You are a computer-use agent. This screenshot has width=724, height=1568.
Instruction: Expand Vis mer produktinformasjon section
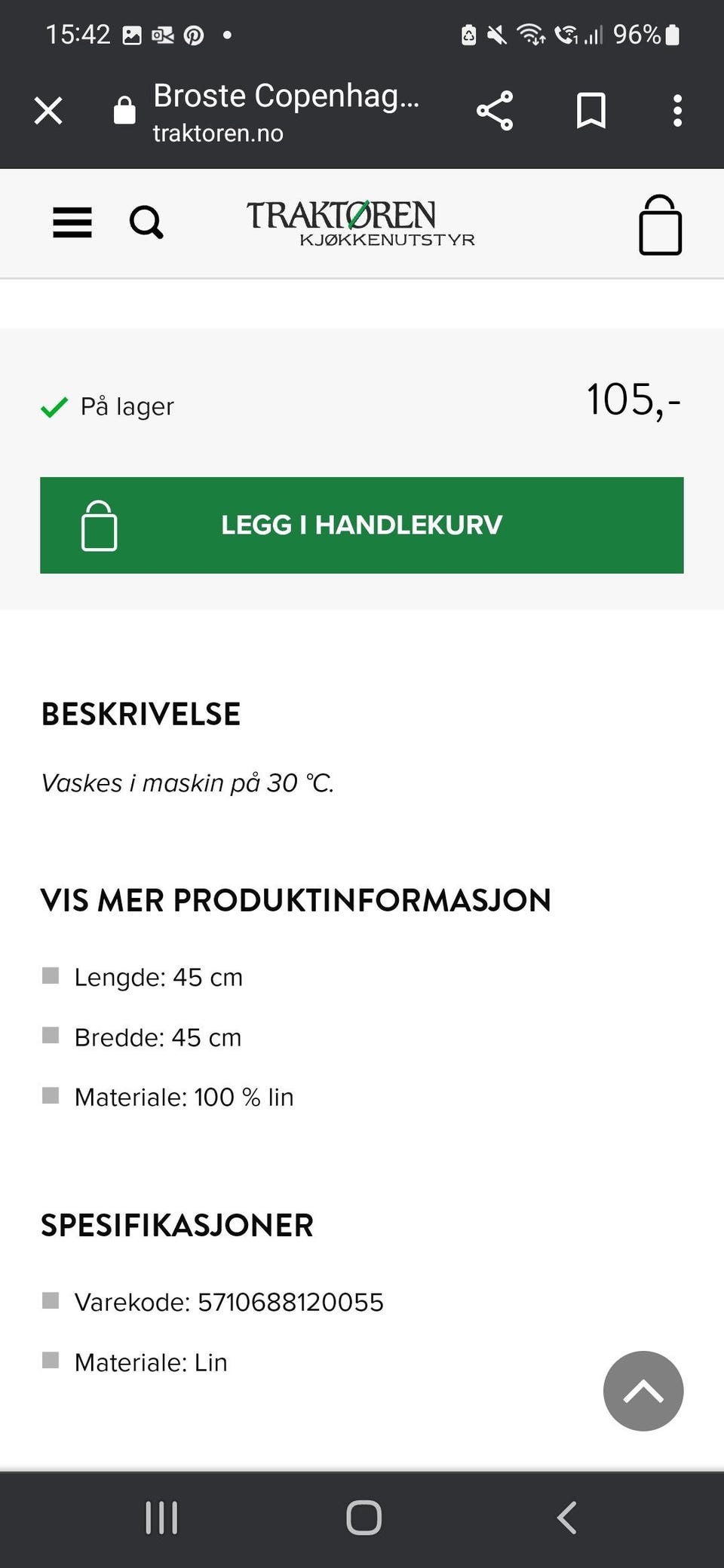296,900
